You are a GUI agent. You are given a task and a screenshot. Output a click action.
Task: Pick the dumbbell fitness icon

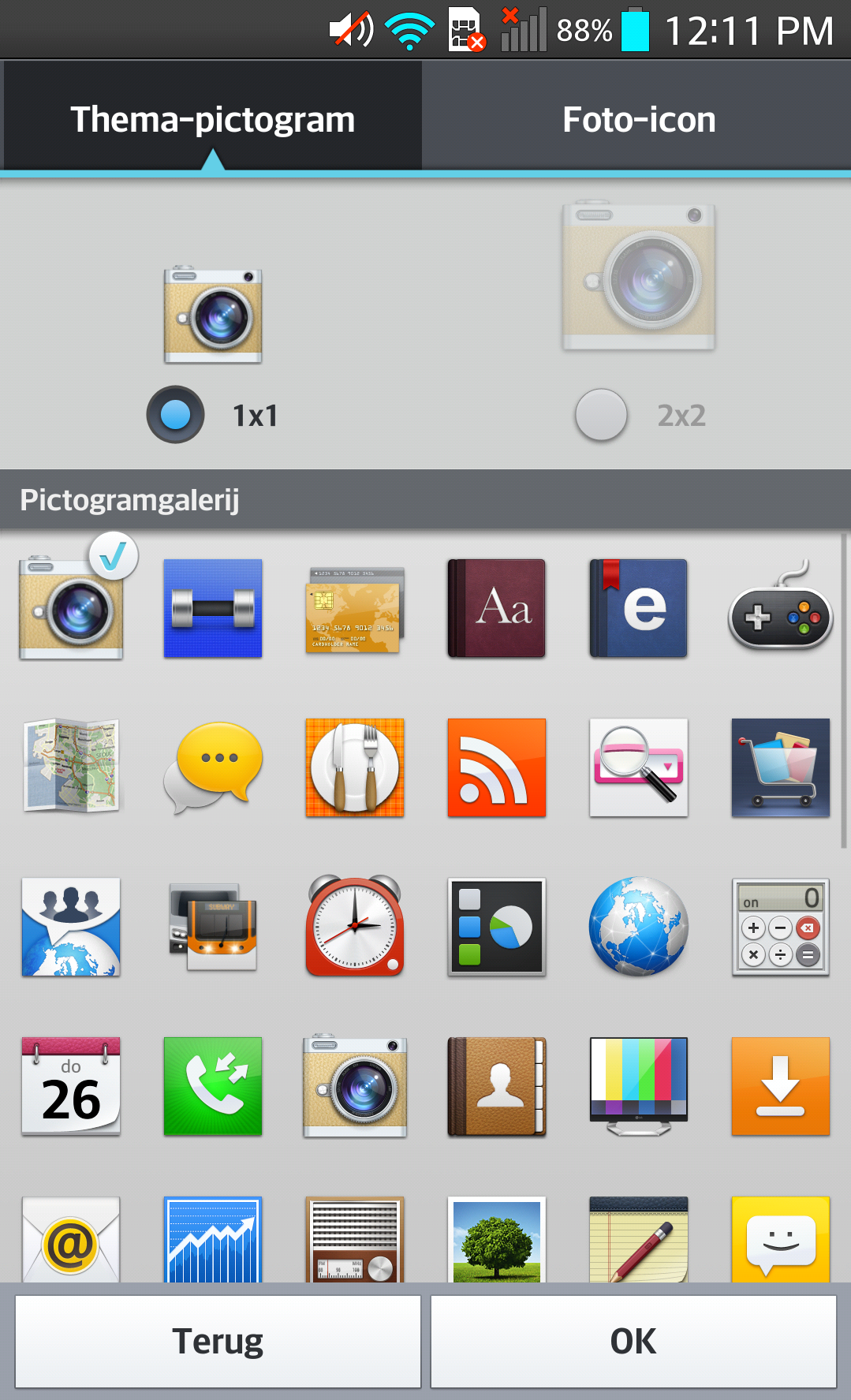point(212,608)
